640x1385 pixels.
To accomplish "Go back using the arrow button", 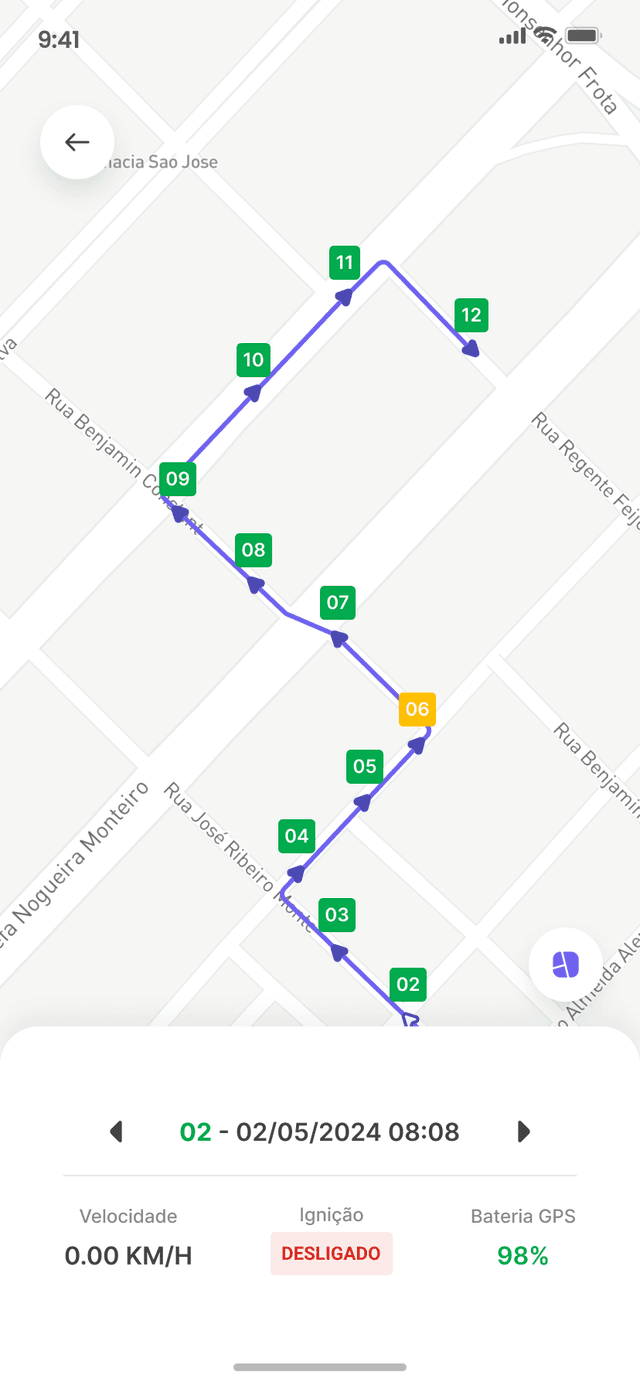I will 77,142.
